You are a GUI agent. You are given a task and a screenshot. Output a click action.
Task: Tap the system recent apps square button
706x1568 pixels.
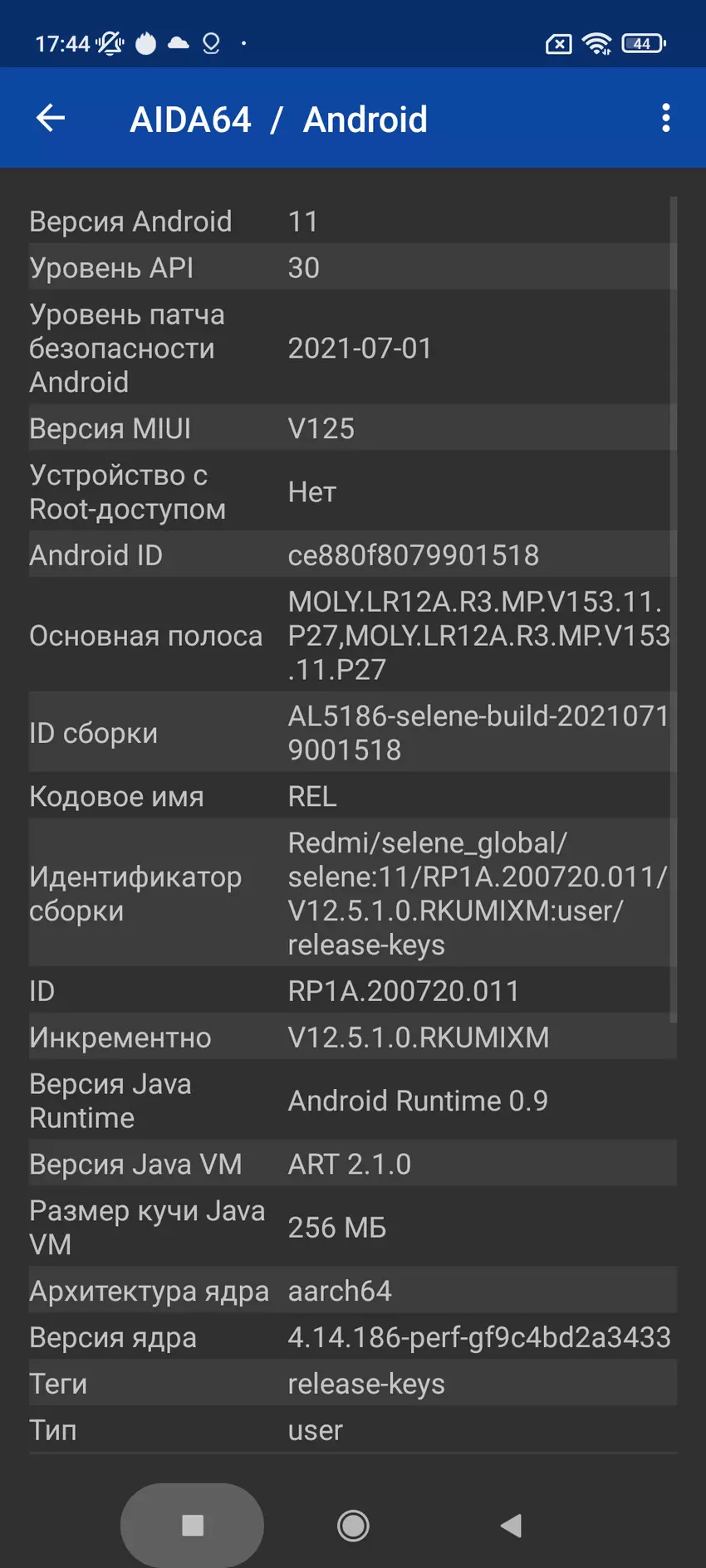click(193, 1525)
